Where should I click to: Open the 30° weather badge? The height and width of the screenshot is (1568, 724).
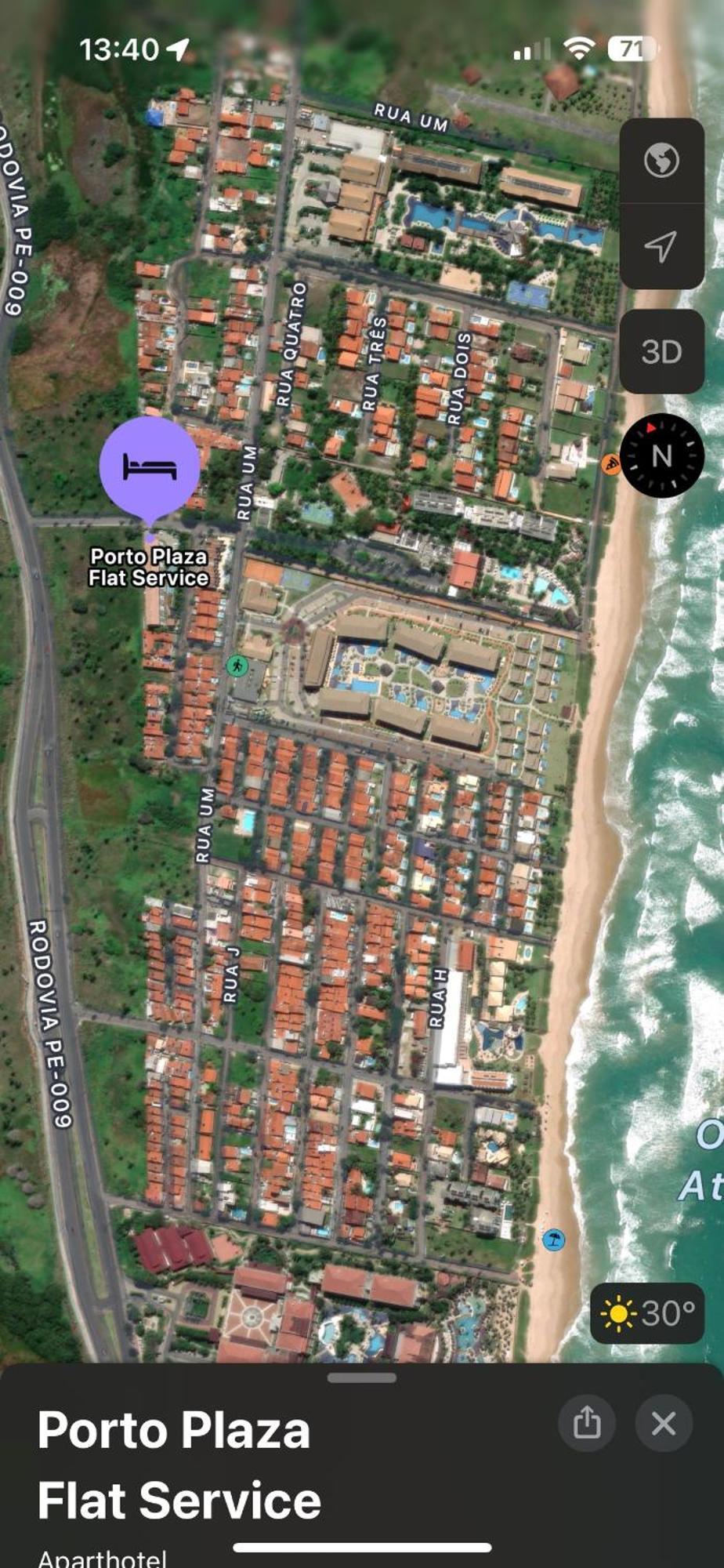646,1313
